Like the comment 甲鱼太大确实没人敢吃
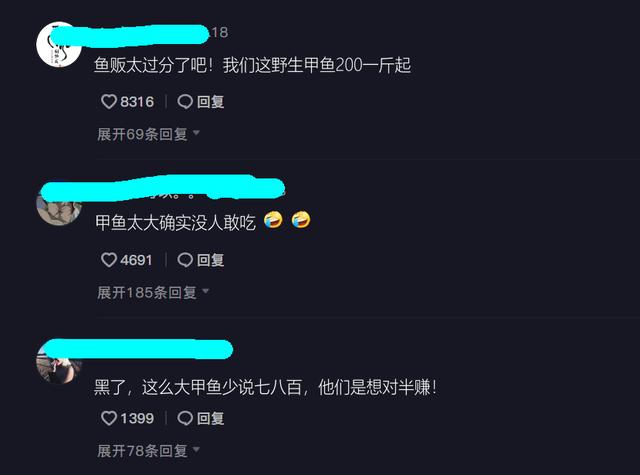This screenshot has height=475, width=640. click(x=109, y=260)
